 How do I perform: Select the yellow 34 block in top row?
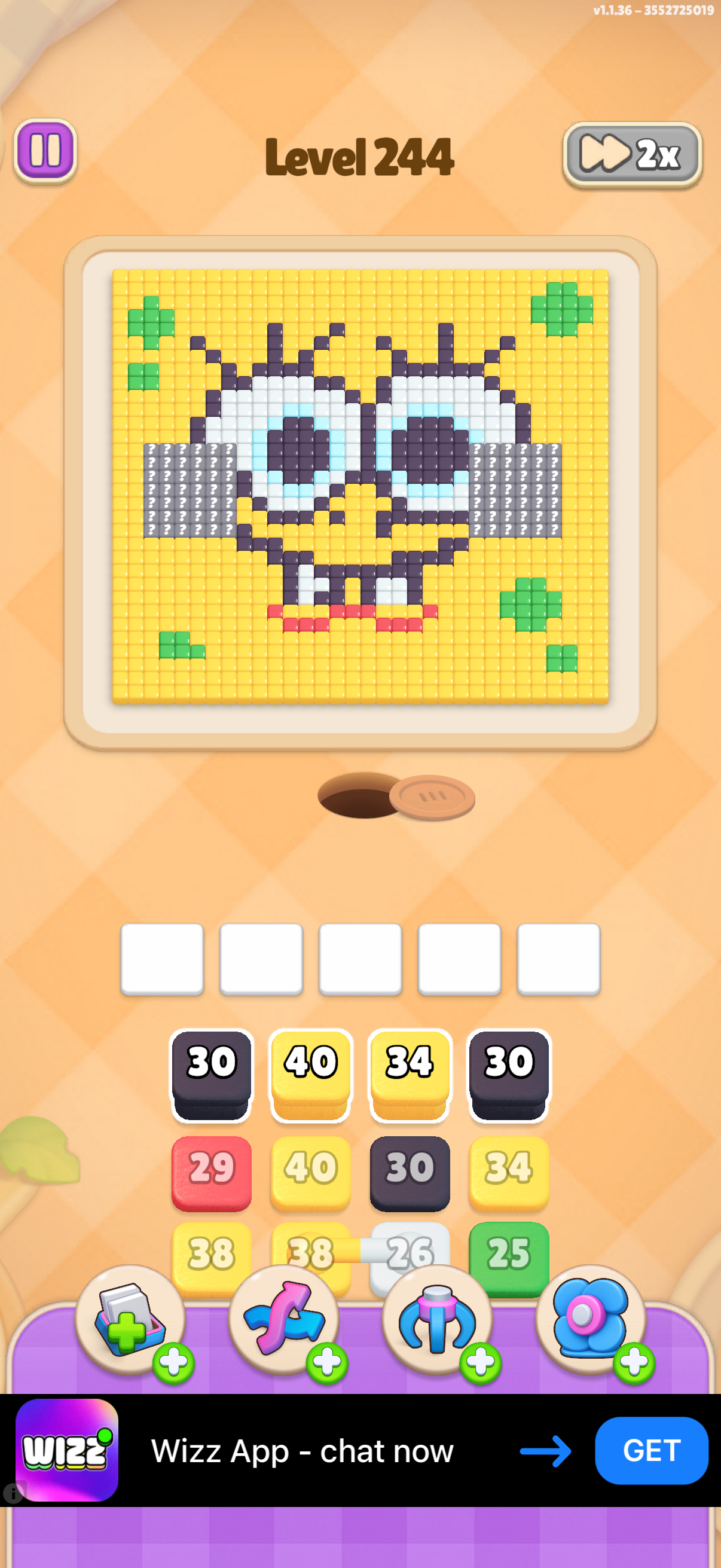pos(410,1075)
